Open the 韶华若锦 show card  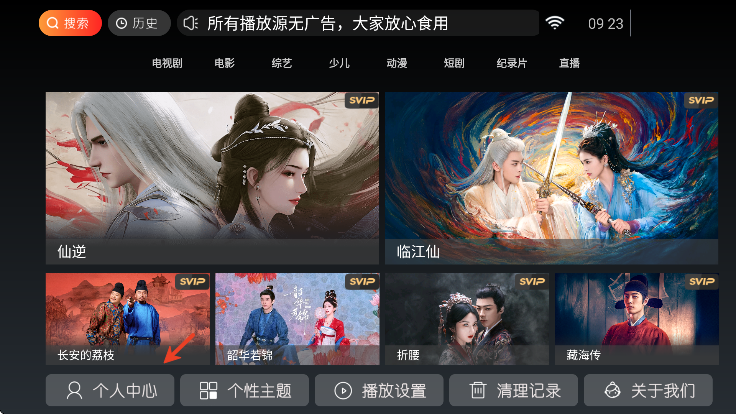[x=297, y=318]
